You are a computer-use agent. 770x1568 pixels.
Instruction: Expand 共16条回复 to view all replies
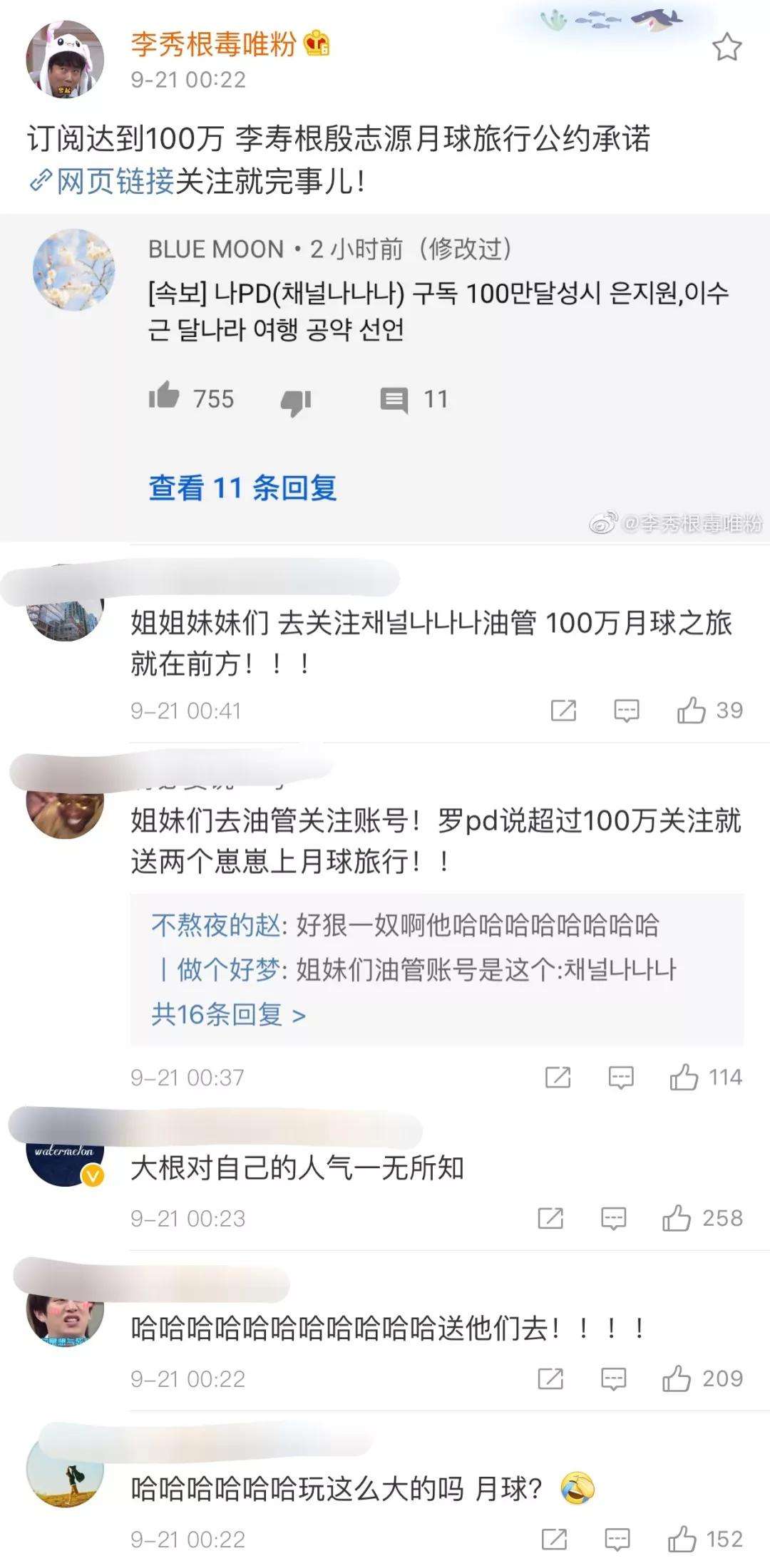[x=228, y=1014]
